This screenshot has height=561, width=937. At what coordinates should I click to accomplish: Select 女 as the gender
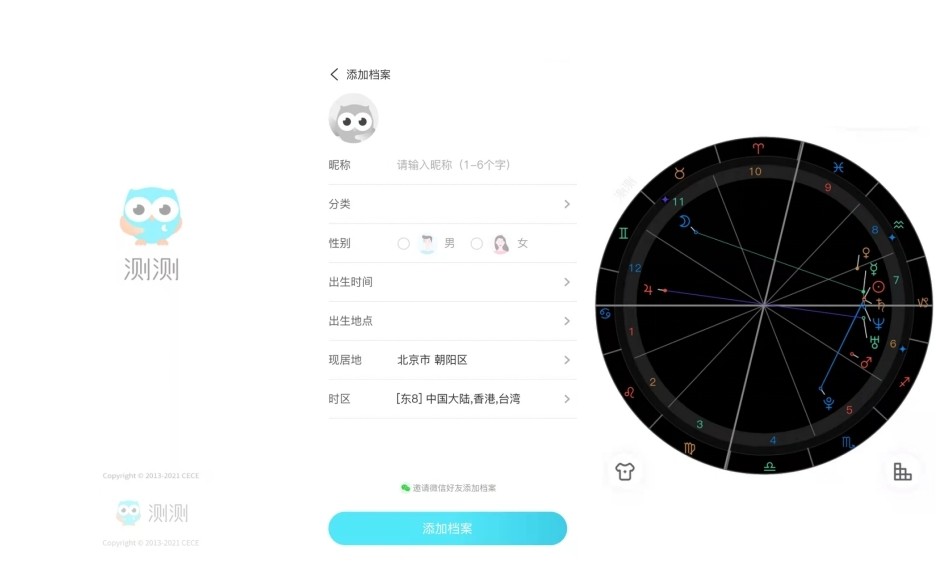click(x=477, y=243)
